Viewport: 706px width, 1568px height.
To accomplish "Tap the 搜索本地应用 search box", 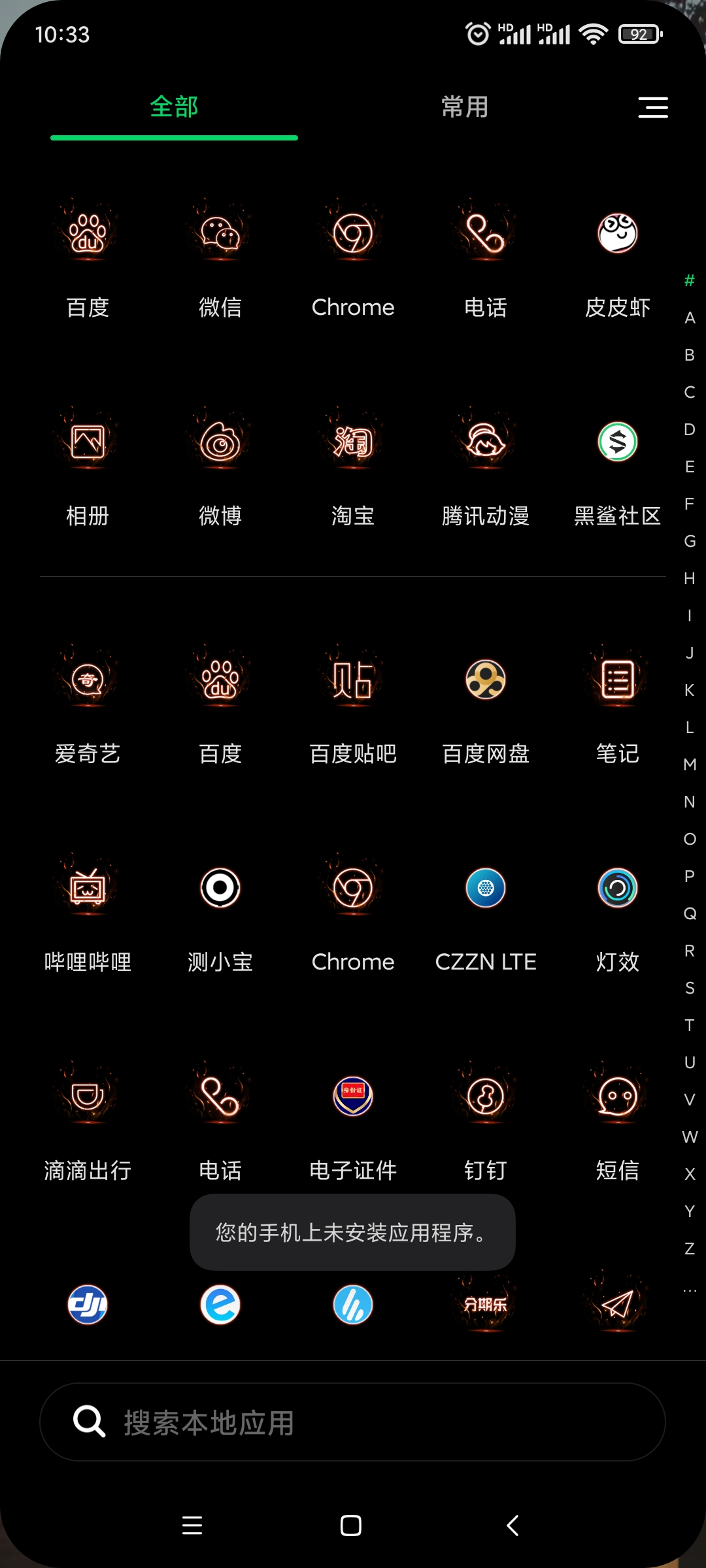I will tap(353, 1422).
